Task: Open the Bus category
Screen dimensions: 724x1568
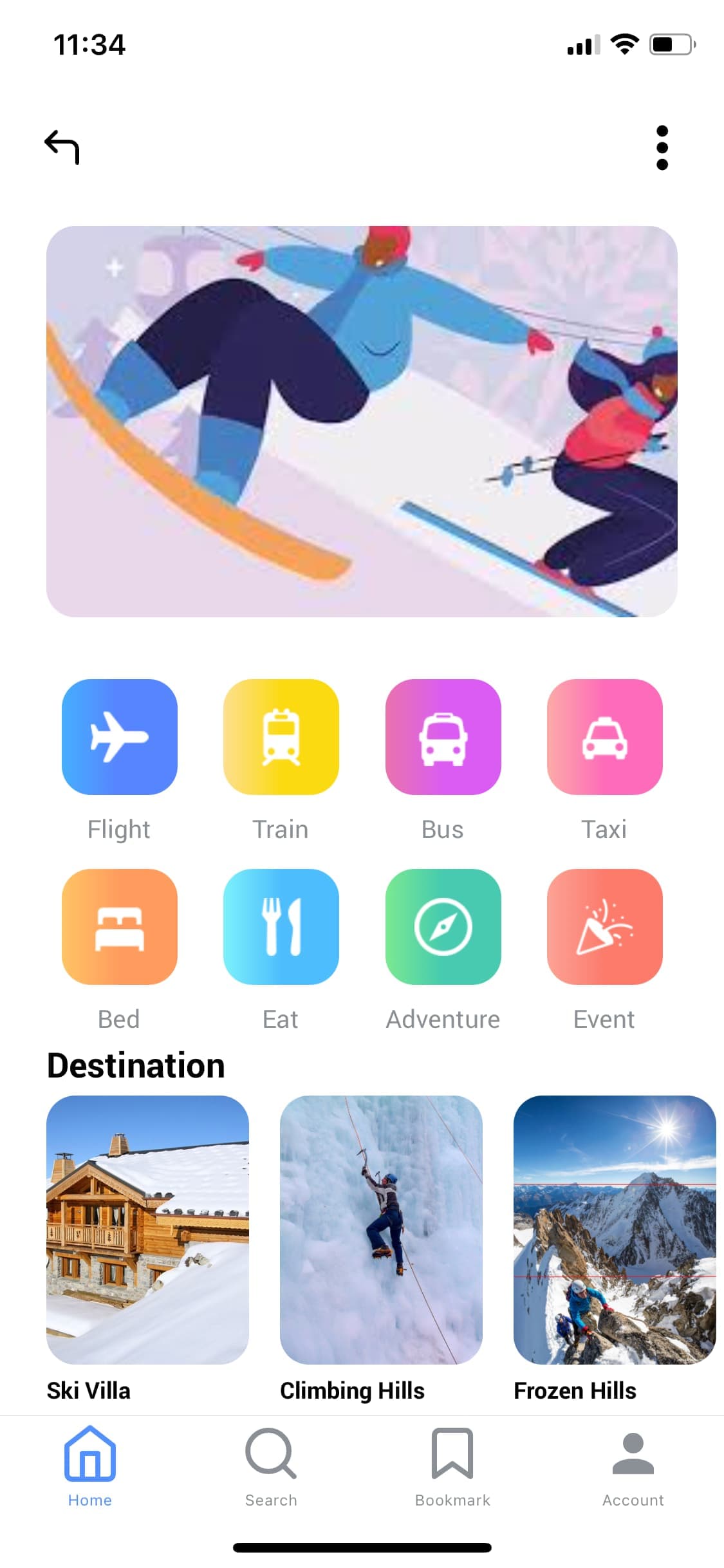Action: 443,736
